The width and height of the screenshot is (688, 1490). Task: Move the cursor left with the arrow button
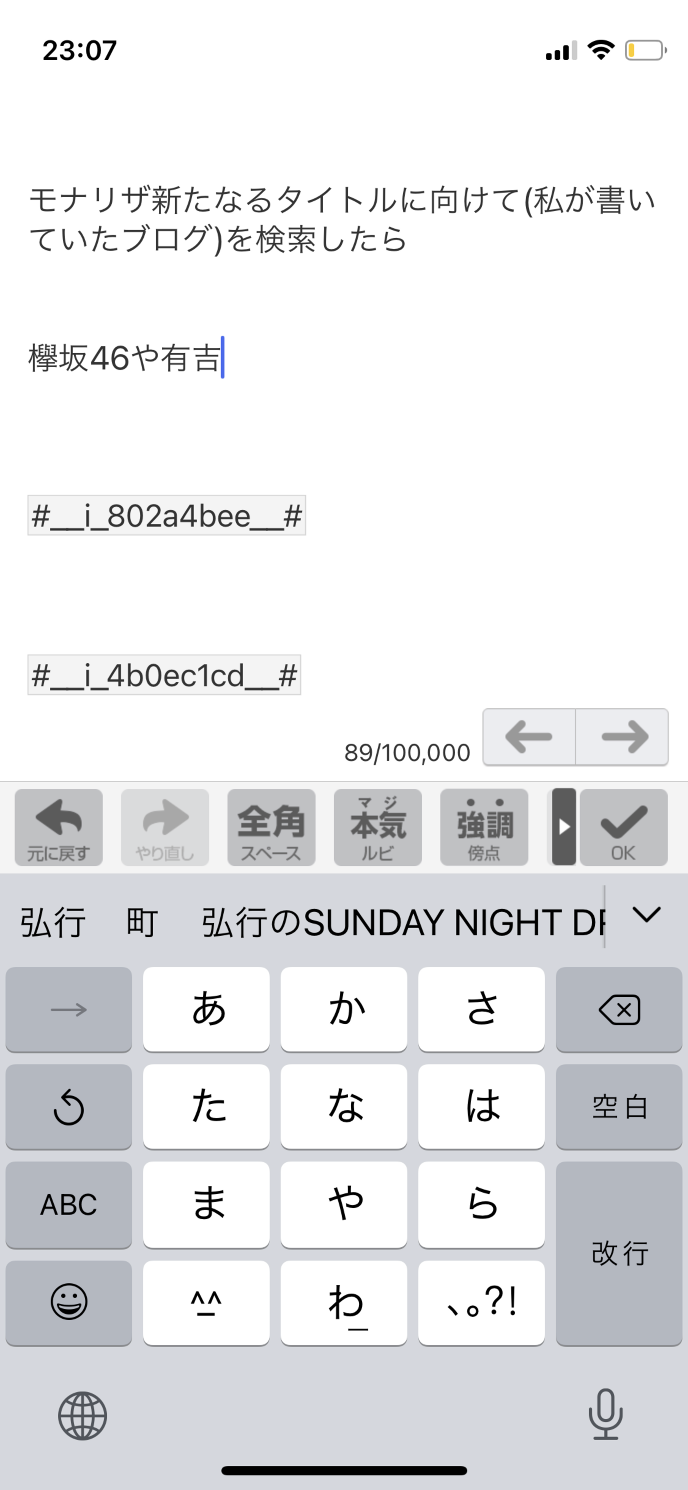[x=529, y=737]
